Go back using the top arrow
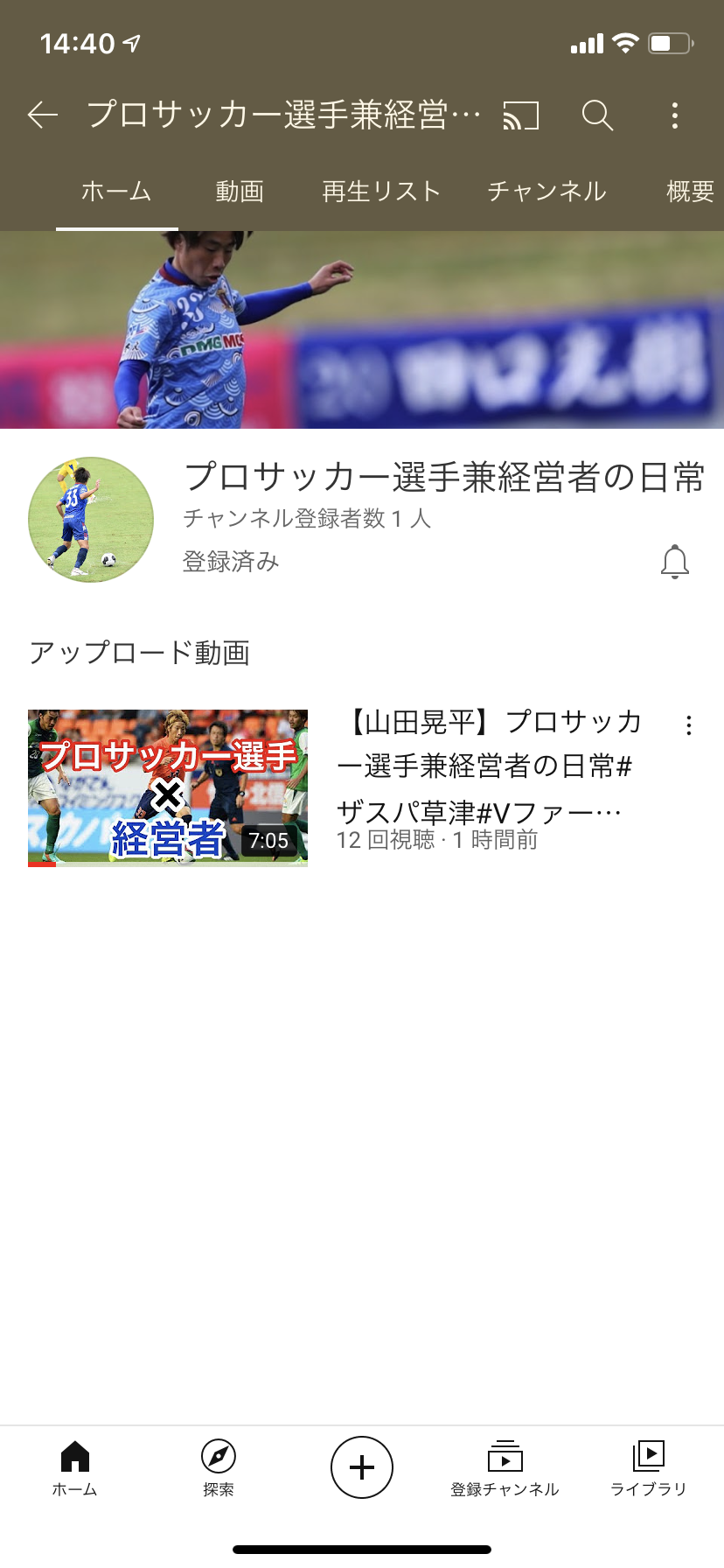This screenshot has height=1568, width=724. click(42, 115)
